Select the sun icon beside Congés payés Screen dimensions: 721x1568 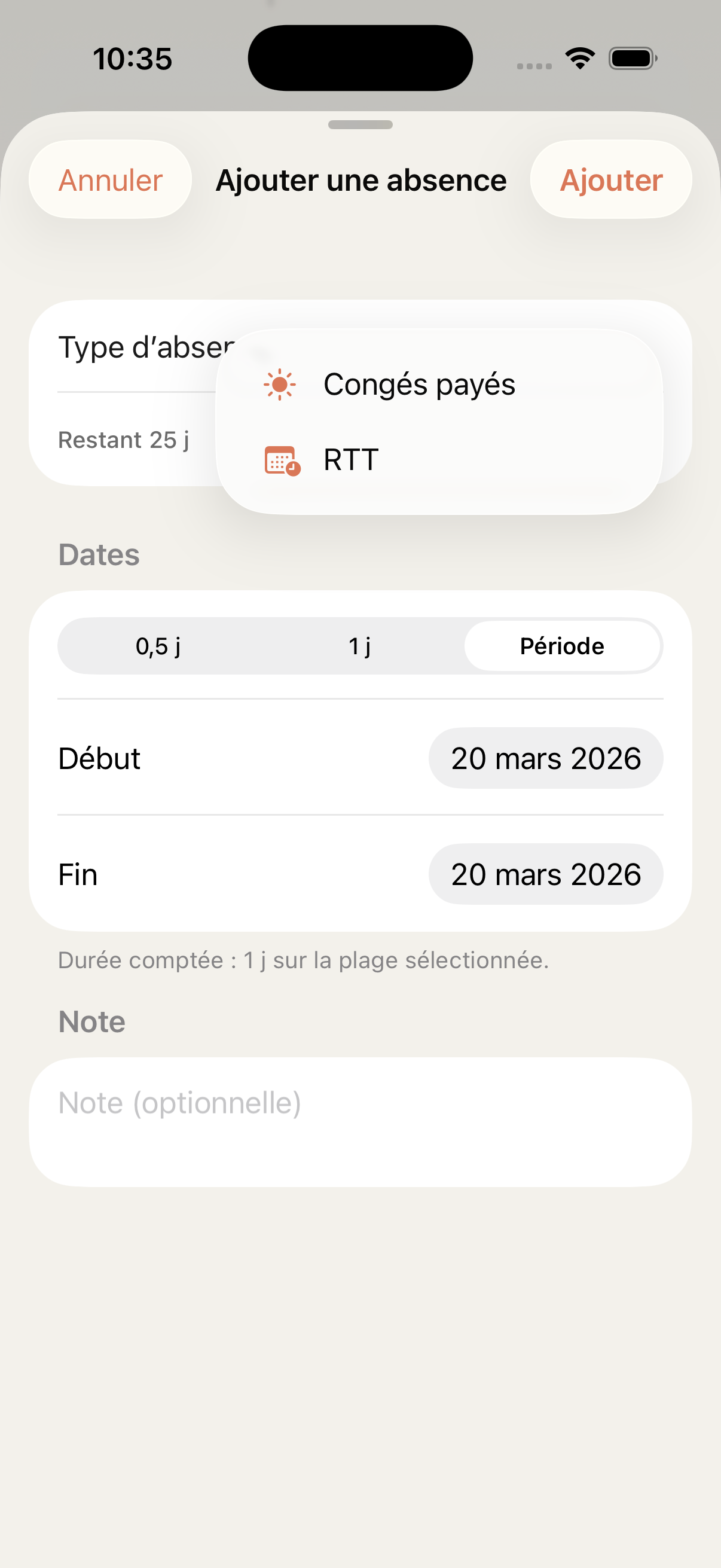point(280,384)
